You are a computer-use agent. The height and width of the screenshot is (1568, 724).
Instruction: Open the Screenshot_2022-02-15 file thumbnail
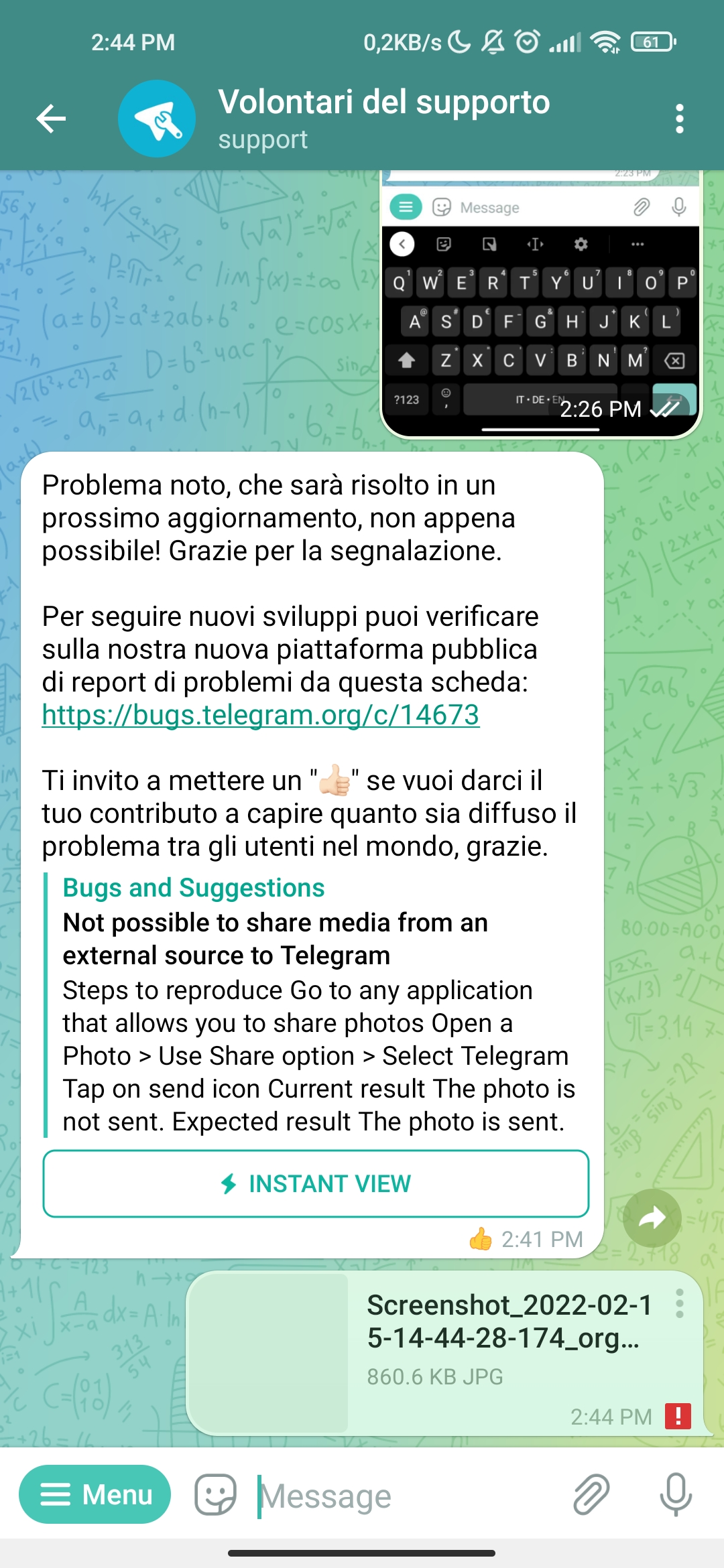[268, 1354]
